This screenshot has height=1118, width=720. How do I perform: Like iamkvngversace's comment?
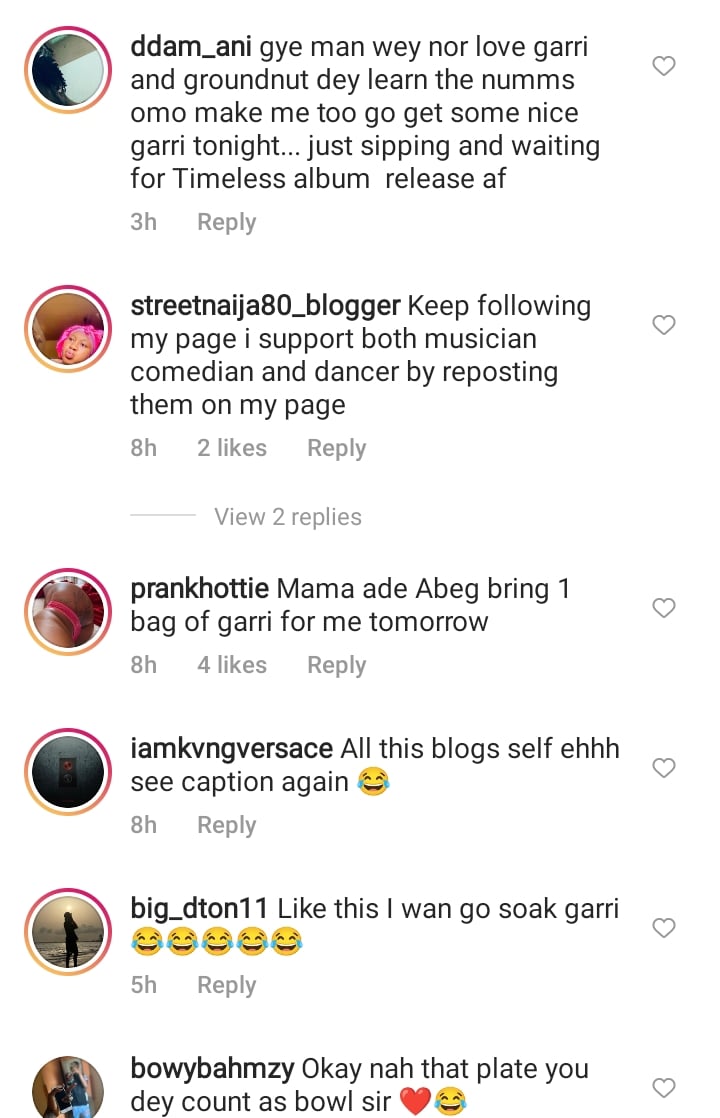(664, 768)
